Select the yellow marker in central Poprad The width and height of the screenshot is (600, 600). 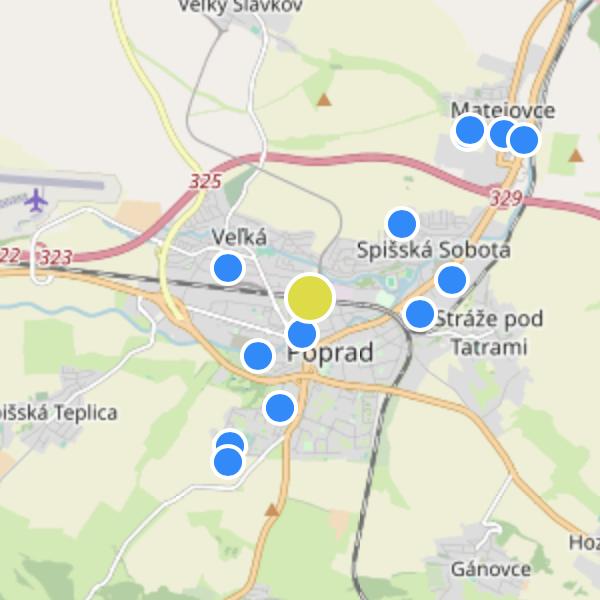pyautogui.click(x=310, y=298)
